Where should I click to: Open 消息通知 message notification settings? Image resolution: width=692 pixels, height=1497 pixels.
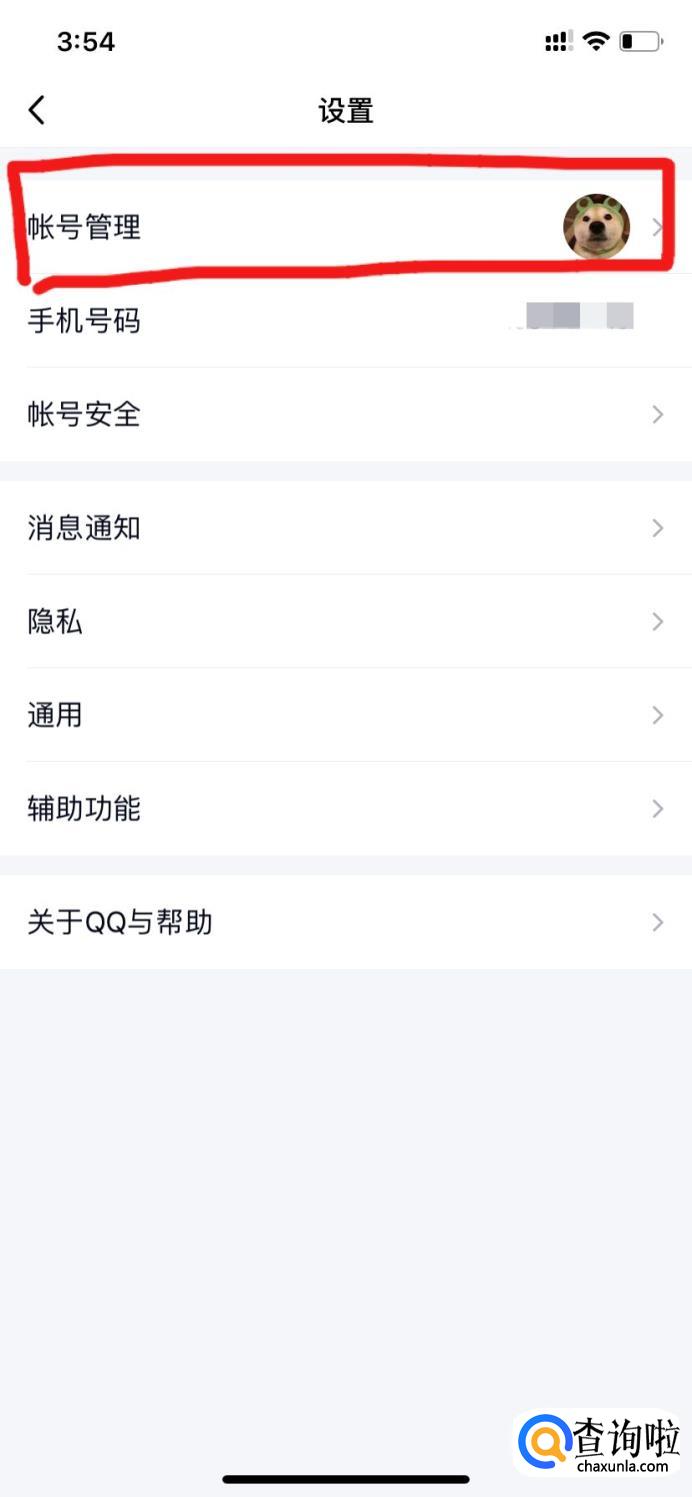[345, 528]
